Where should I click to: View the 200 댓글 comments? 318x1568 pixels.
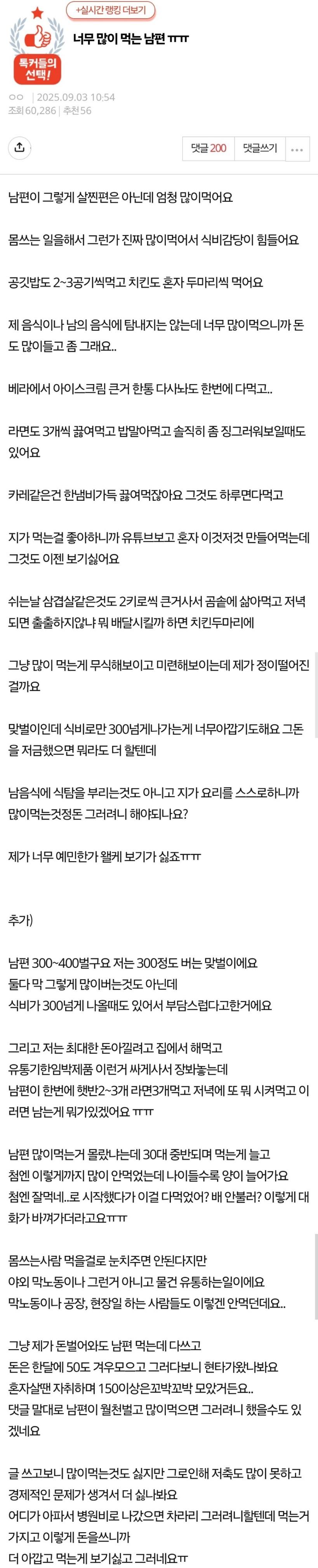point(209,148)
